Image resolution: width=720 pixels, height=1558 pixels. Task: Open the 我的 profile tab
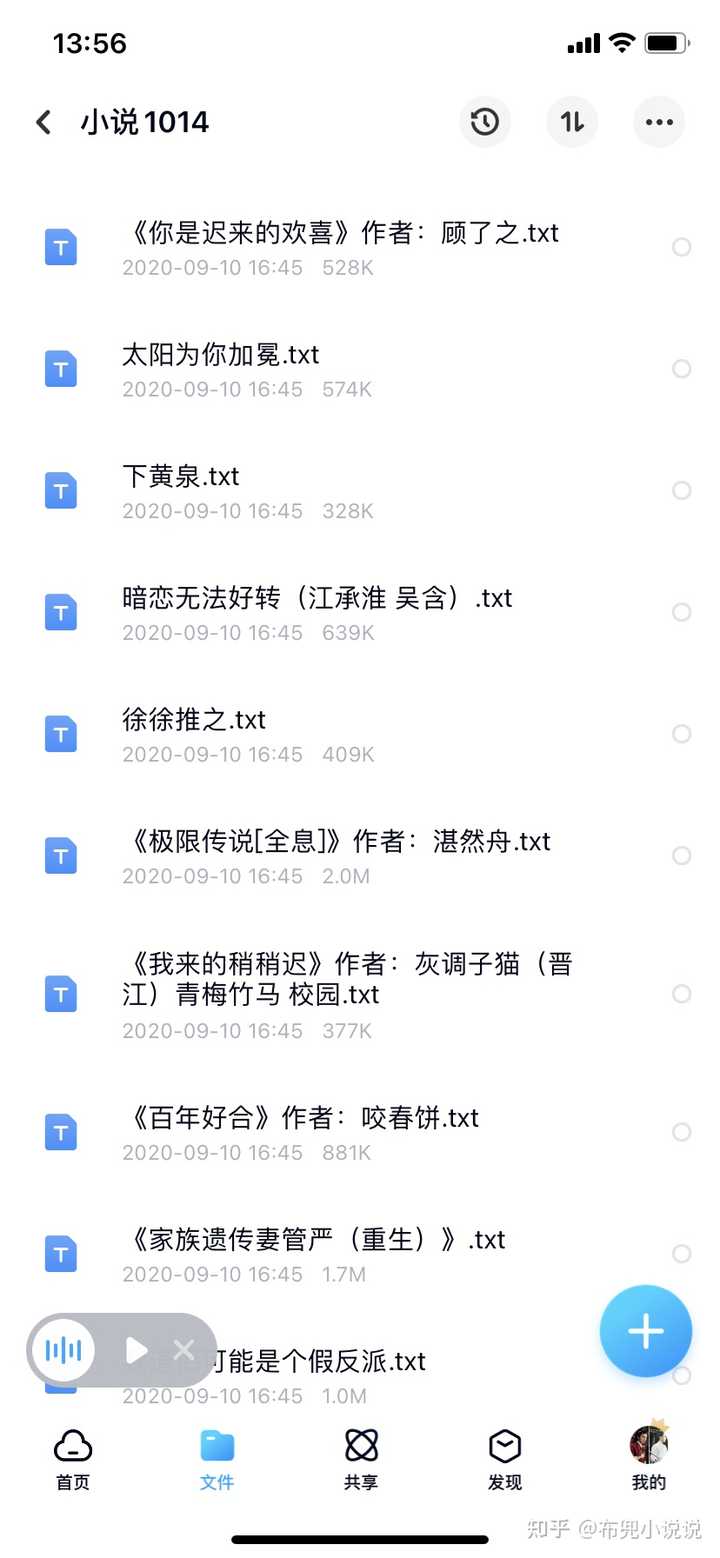(x=648, y=1459)
